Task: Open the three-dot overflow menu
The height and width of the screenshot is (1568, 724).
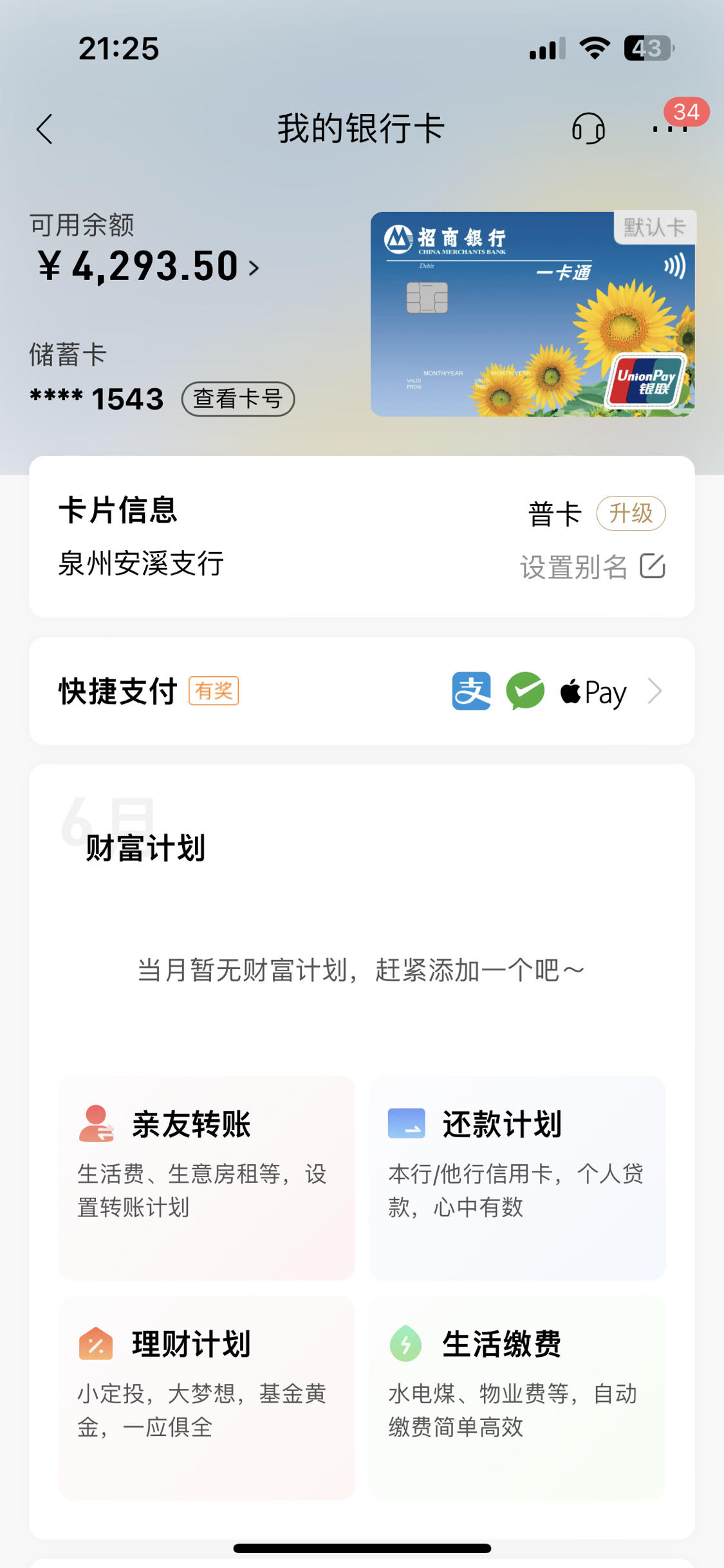Action: click(x=670, y=129)
